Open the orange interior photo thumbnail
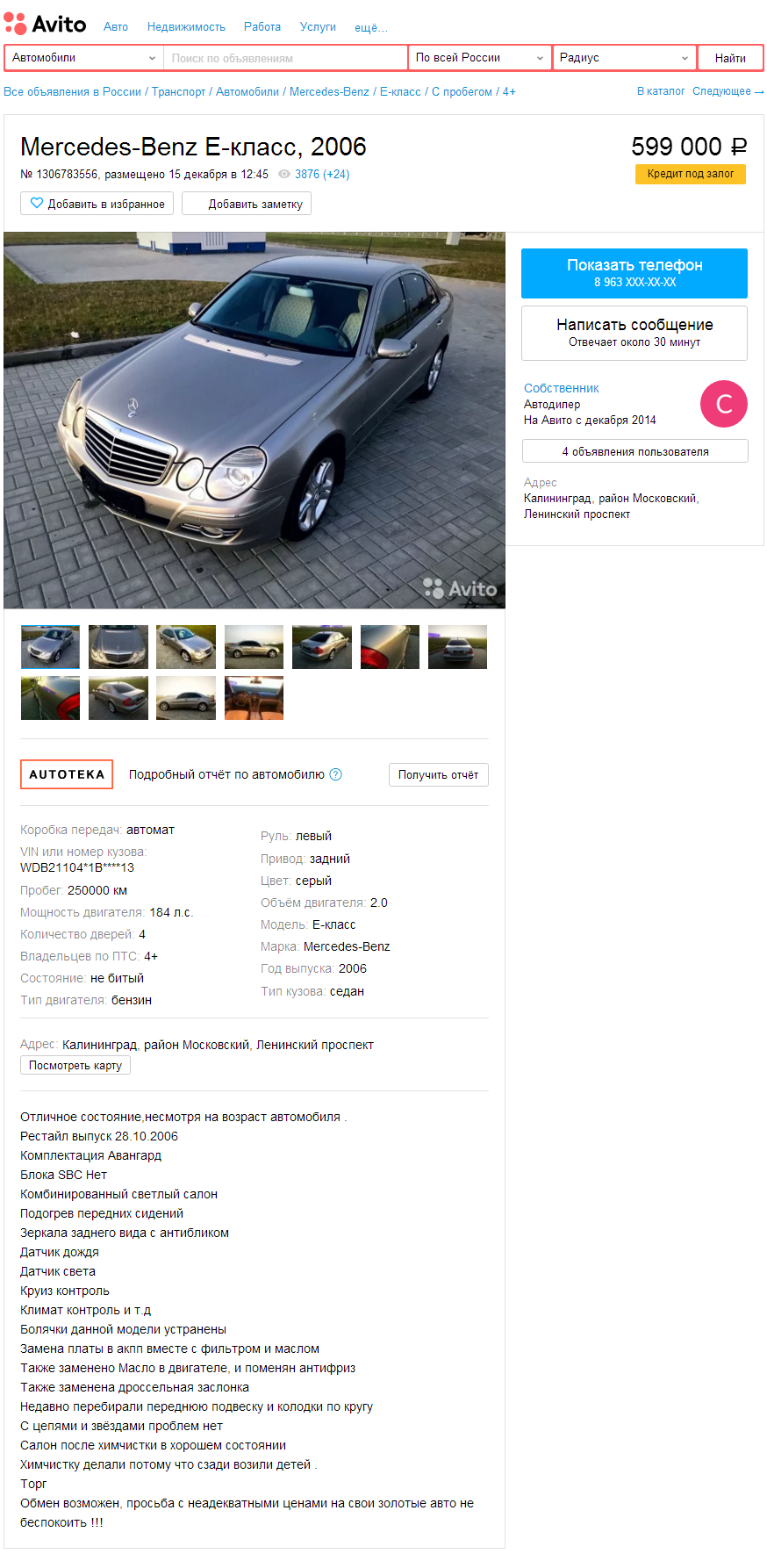 coord(254,698)
